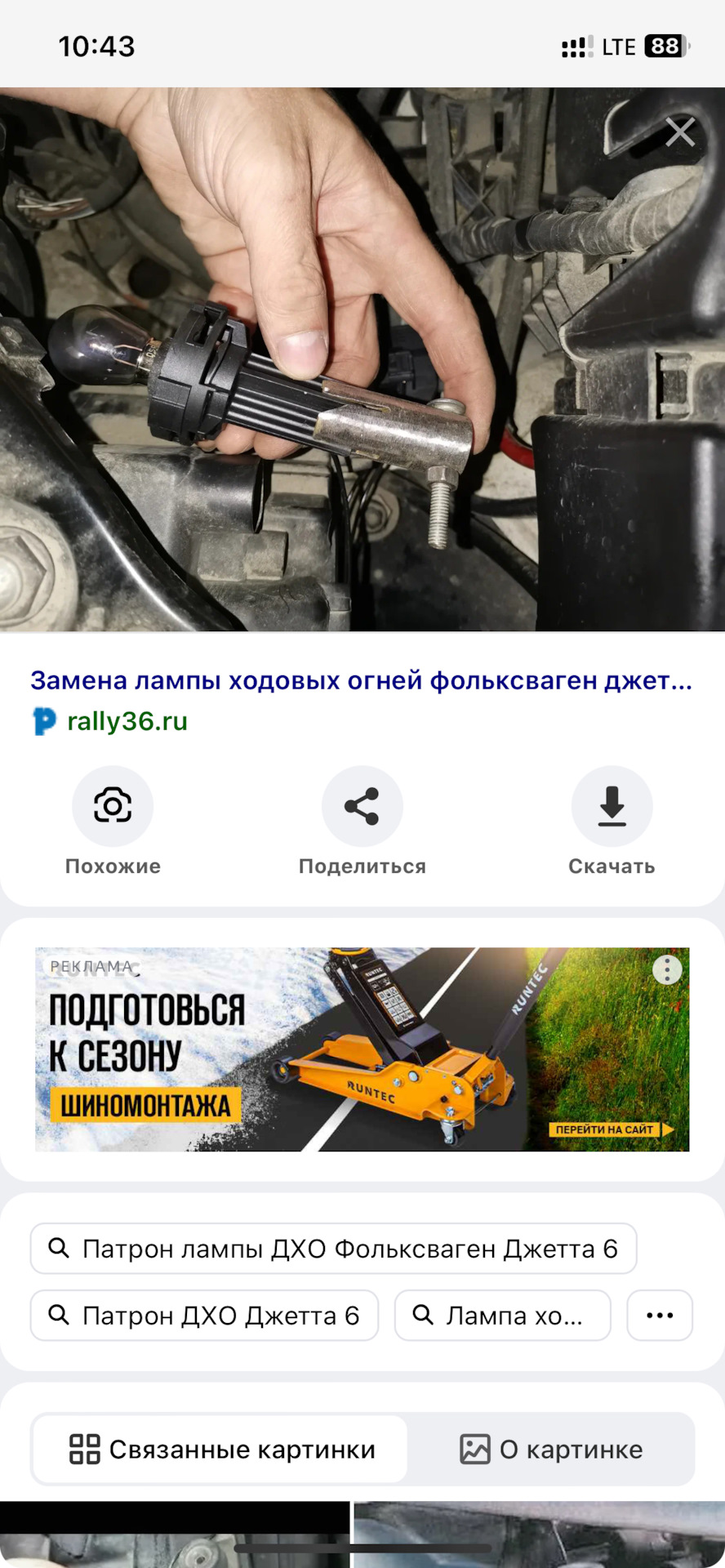Find similar images with Похожие
Screen dimensions: 725x1568
coord(113,807)
